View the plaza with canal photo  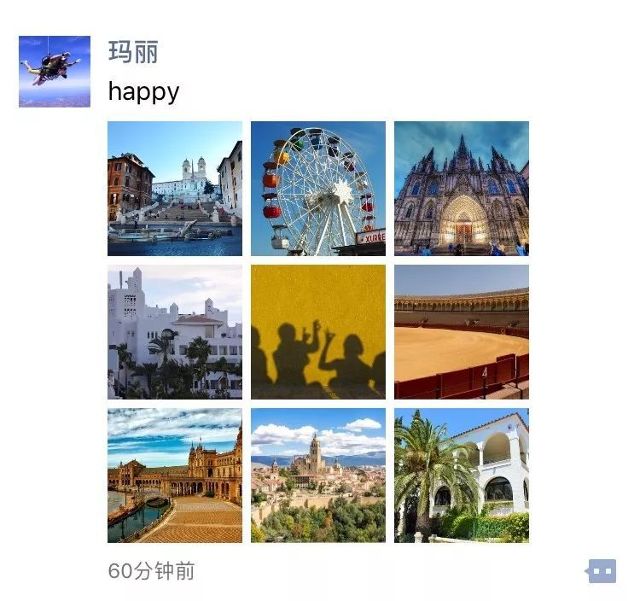coord(175,474)
